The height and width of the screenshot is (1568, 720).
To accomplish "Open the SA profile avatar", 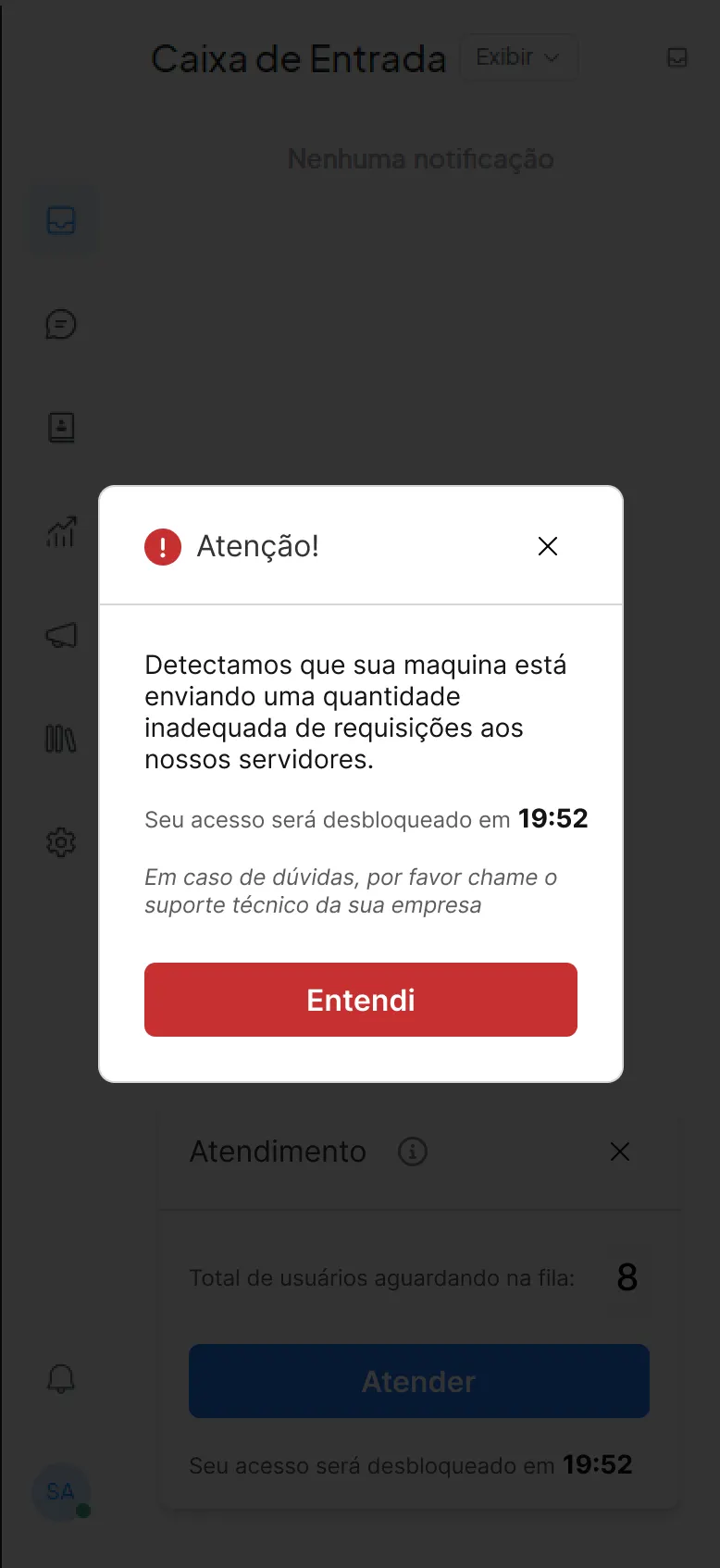I will [x=61, y=1491].
